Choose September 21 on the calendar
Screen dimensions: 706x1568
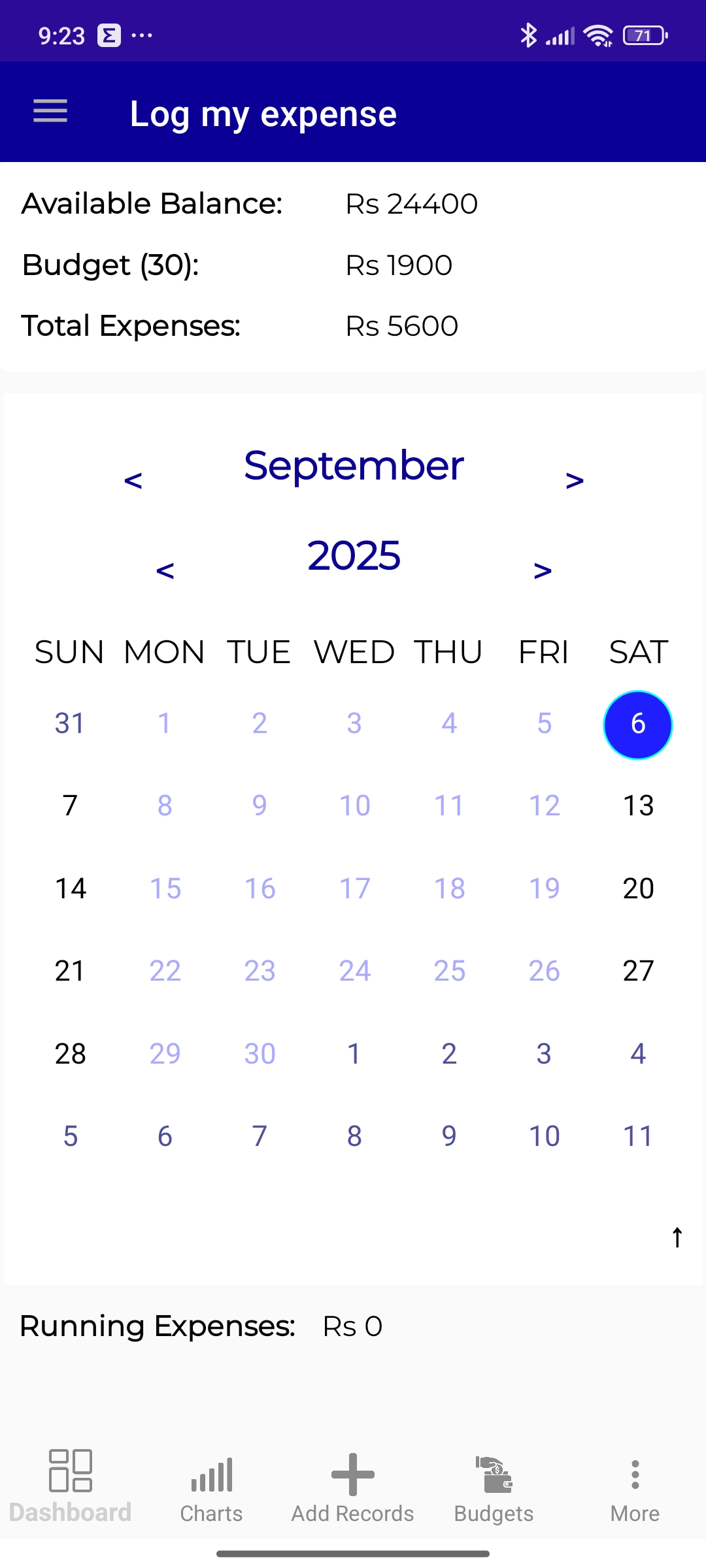70,971
